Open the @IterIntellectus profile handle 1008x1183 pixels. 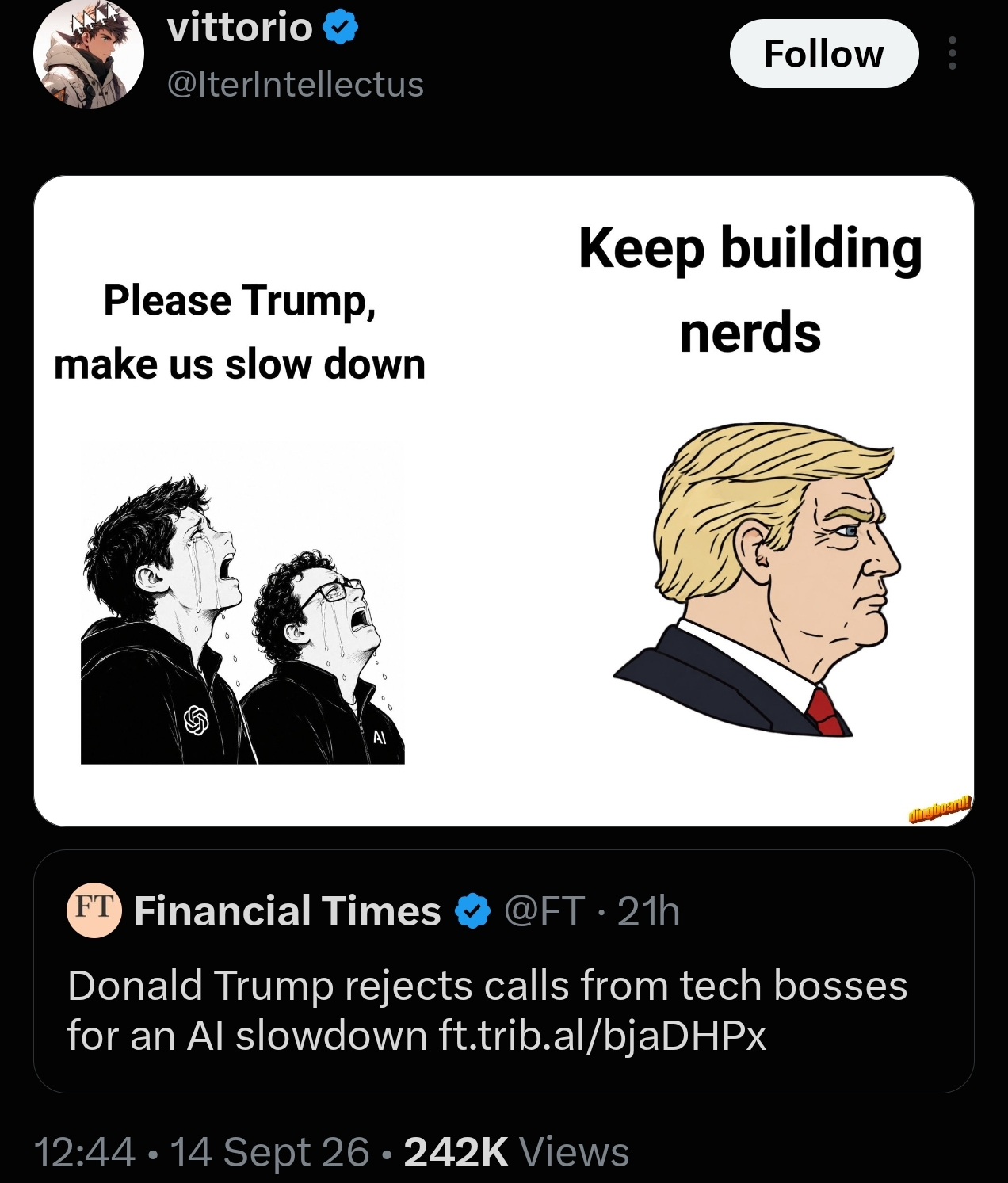(296, 84)
